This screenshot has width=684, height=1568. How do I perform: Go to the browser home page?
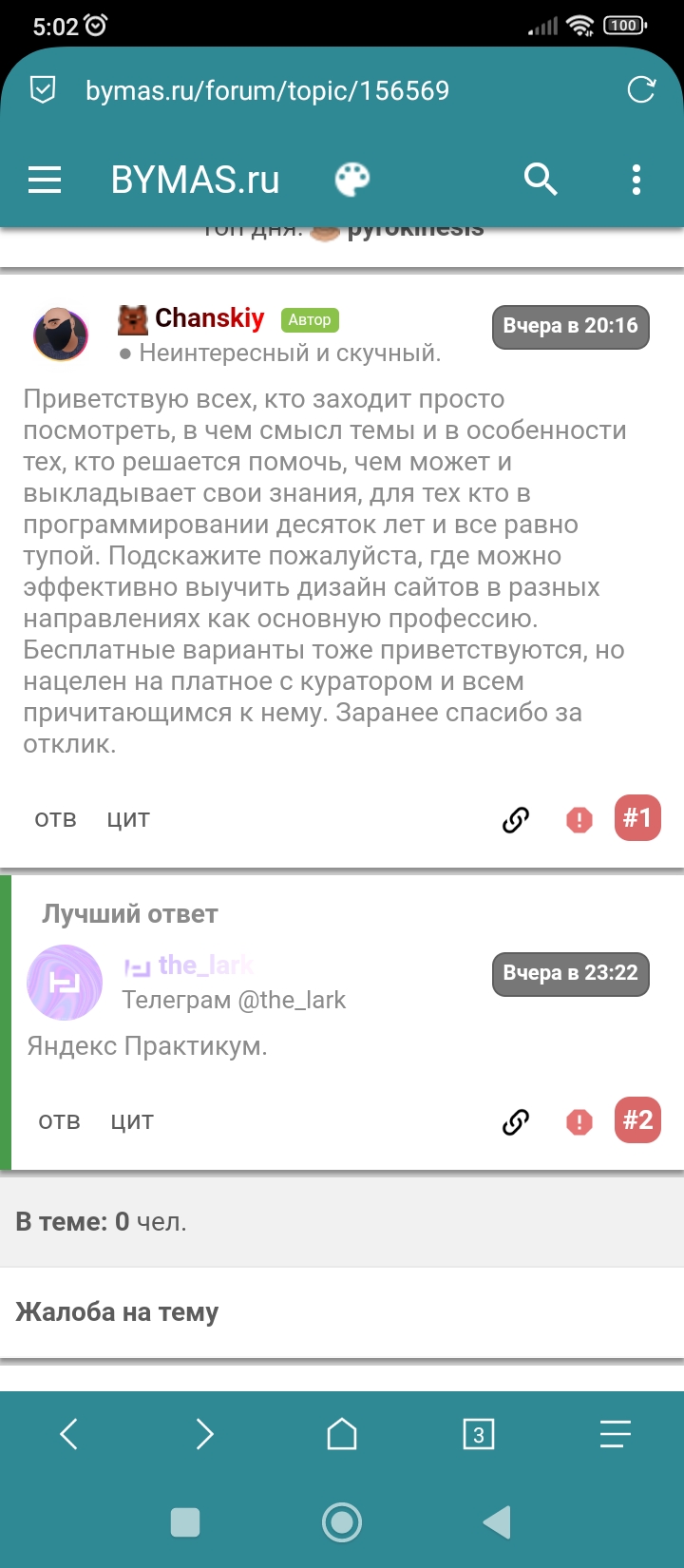click(x=342, y=1434)
